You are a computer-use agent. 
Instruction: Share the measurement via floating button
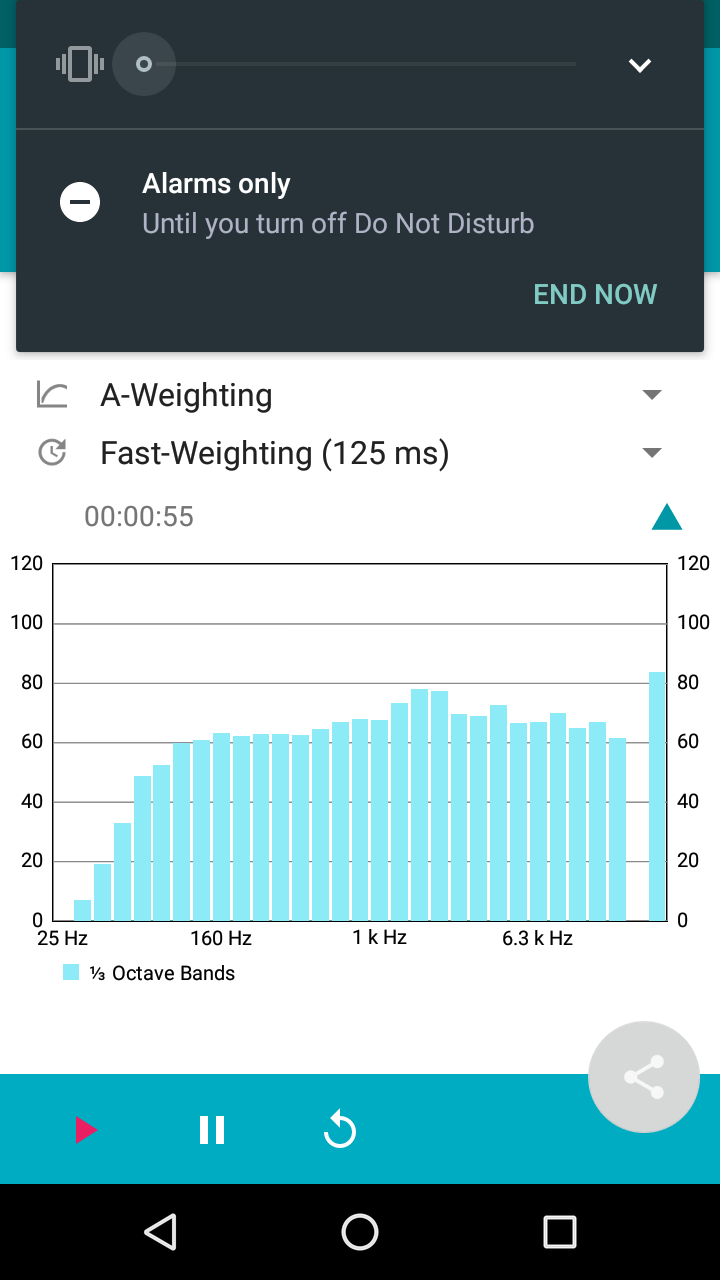pos(644,1077)
